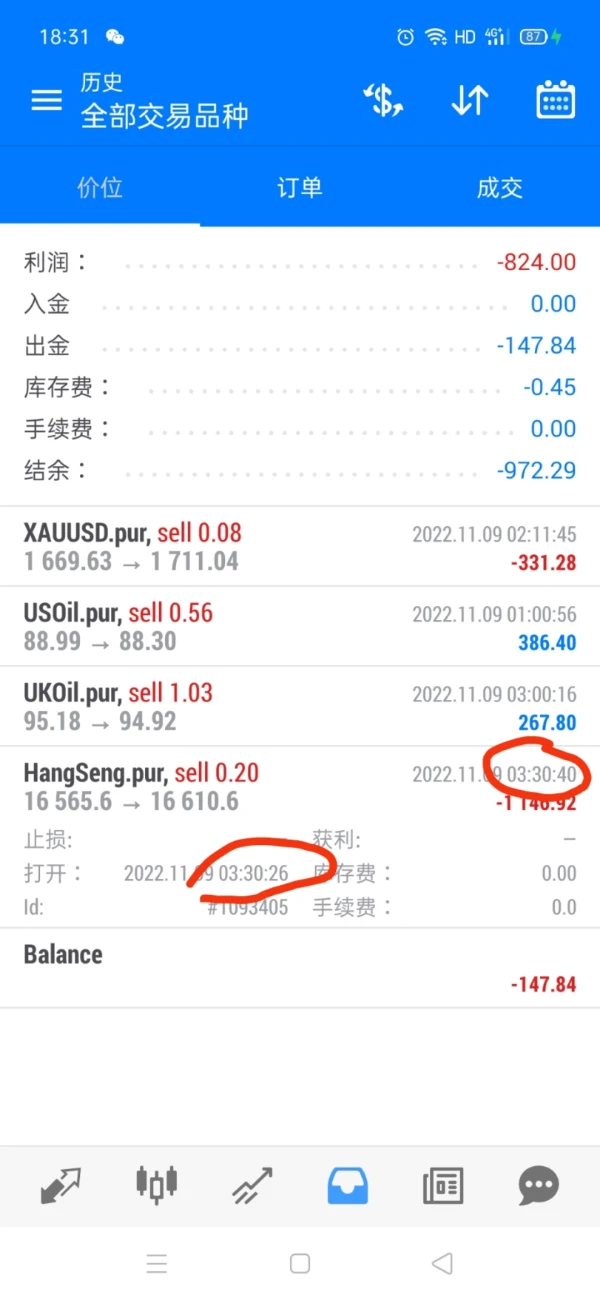
Task: Tap the symbol filter dollar icon
Action: [383, 100]
